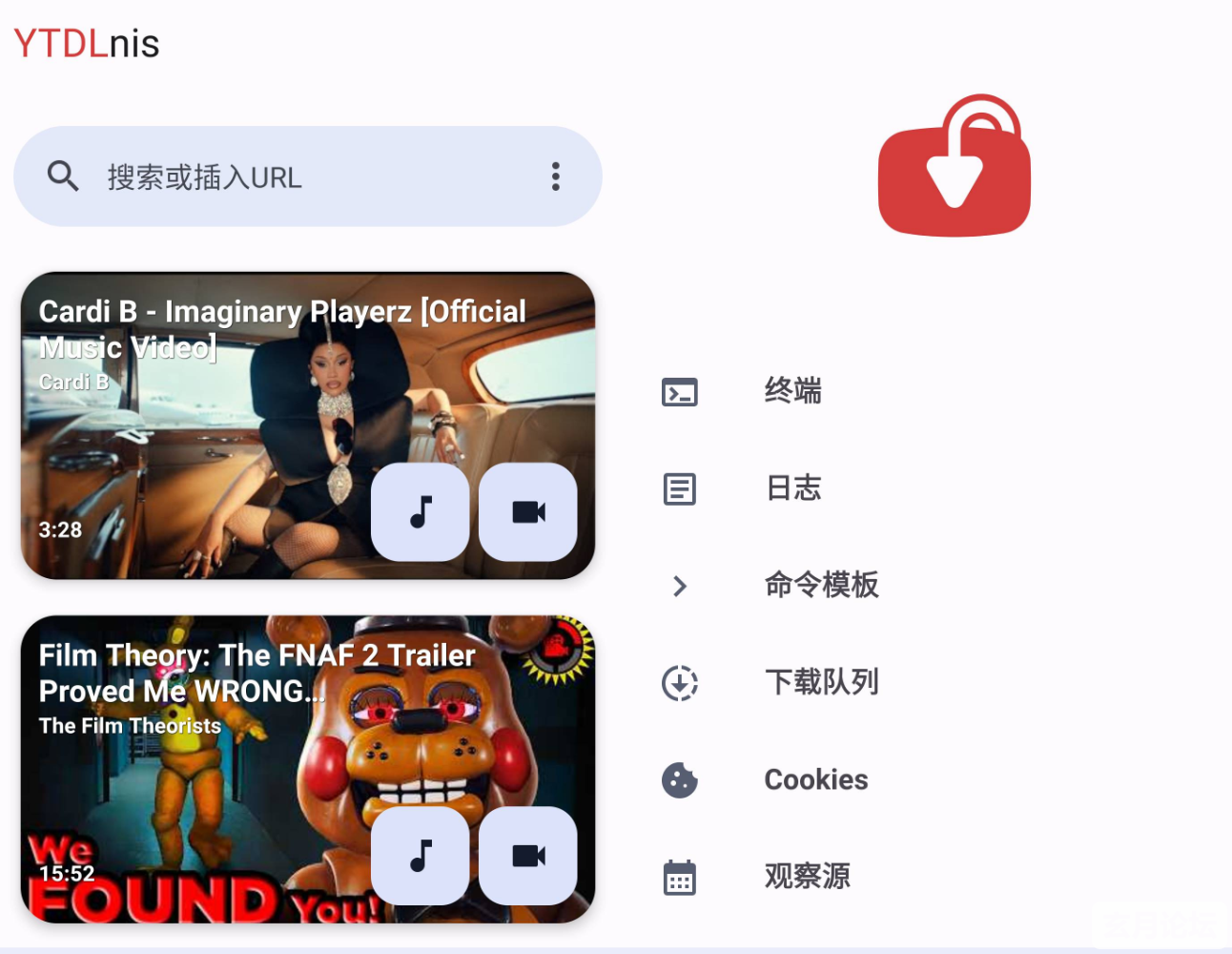The image size is (1232, 954).
Task: Download audio for Film Theory video
Action: coord(421,856)
